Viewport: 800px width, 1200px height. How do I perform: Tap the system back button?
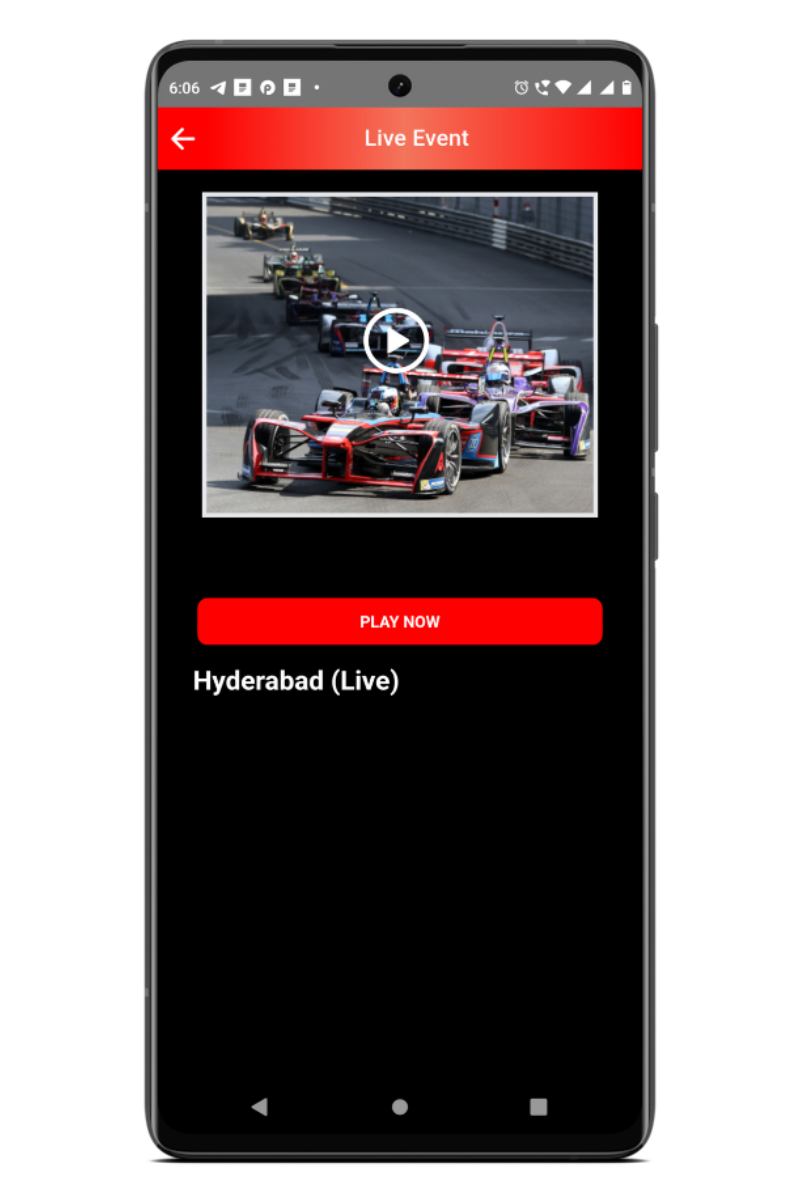(260, 1106)
